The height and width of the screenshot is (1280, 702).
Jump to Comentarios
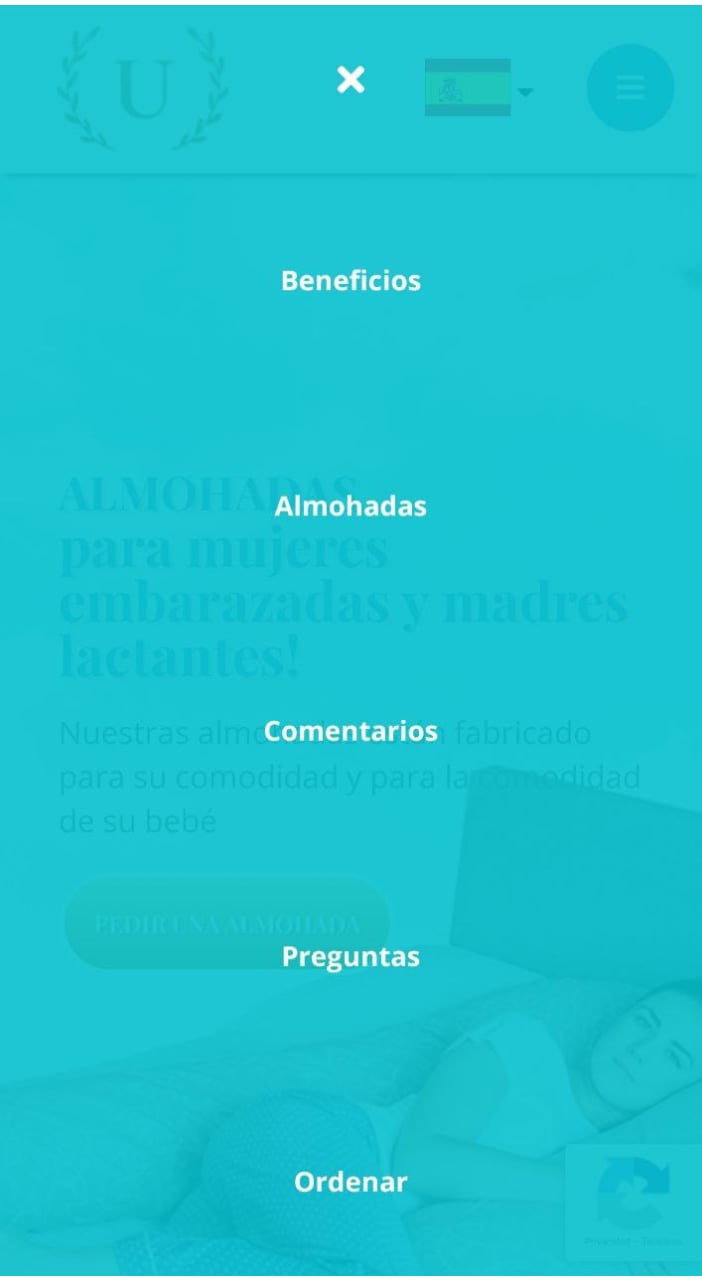click(x=351, y=731)
